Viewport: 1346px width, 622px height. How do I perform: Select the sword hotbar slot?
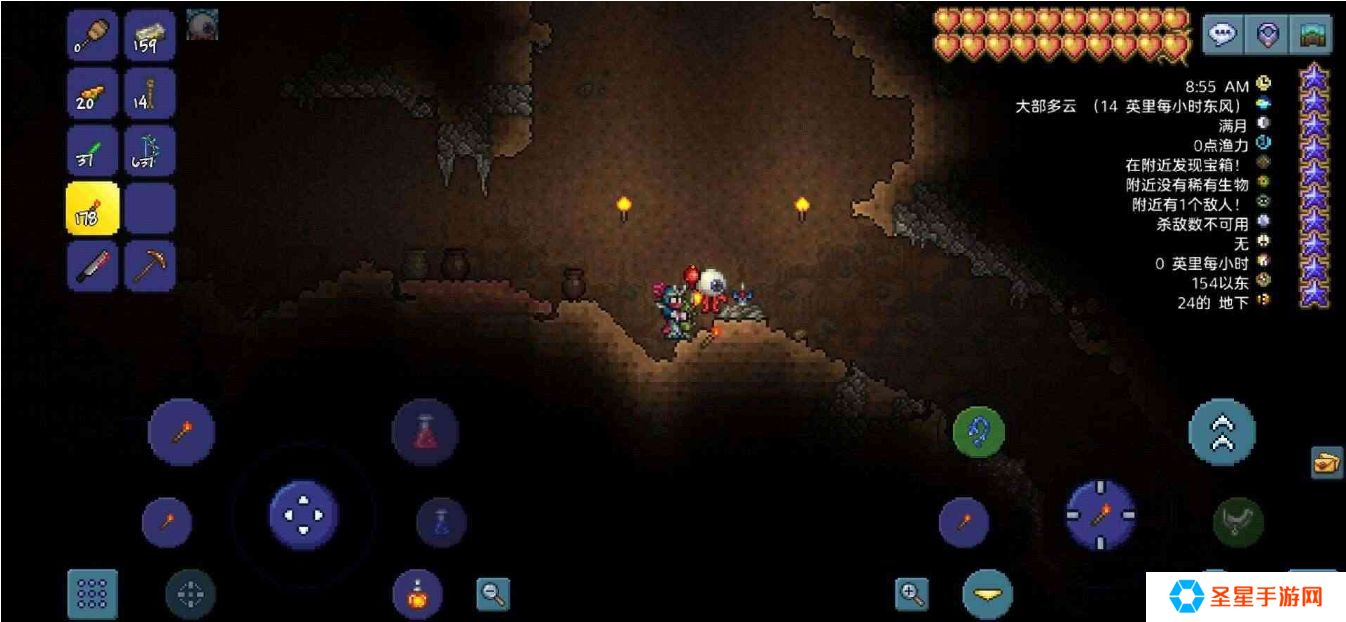92,266
